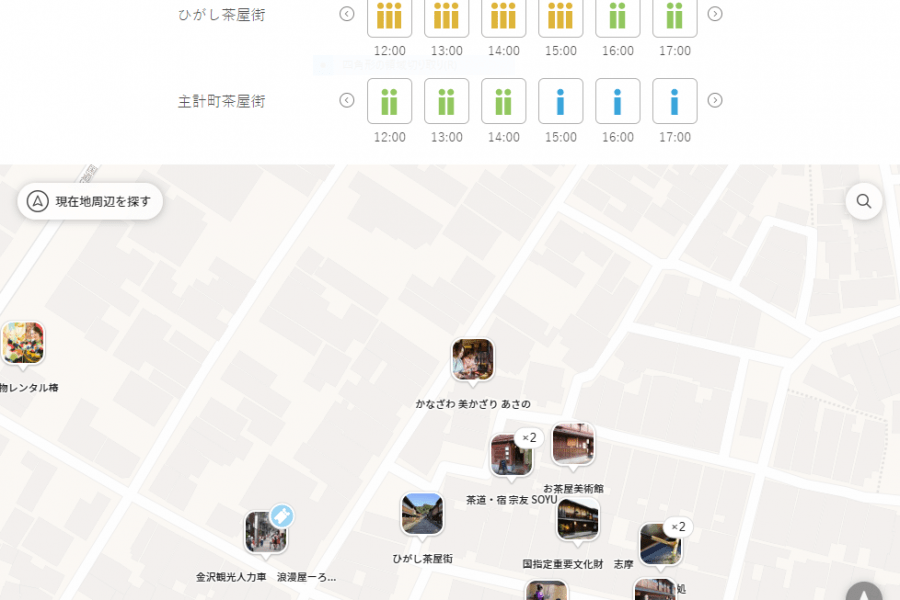Show earlier times for ひがし茶屋街
Image resolution: width=900 pixels, height=600 pixels.
347,14
